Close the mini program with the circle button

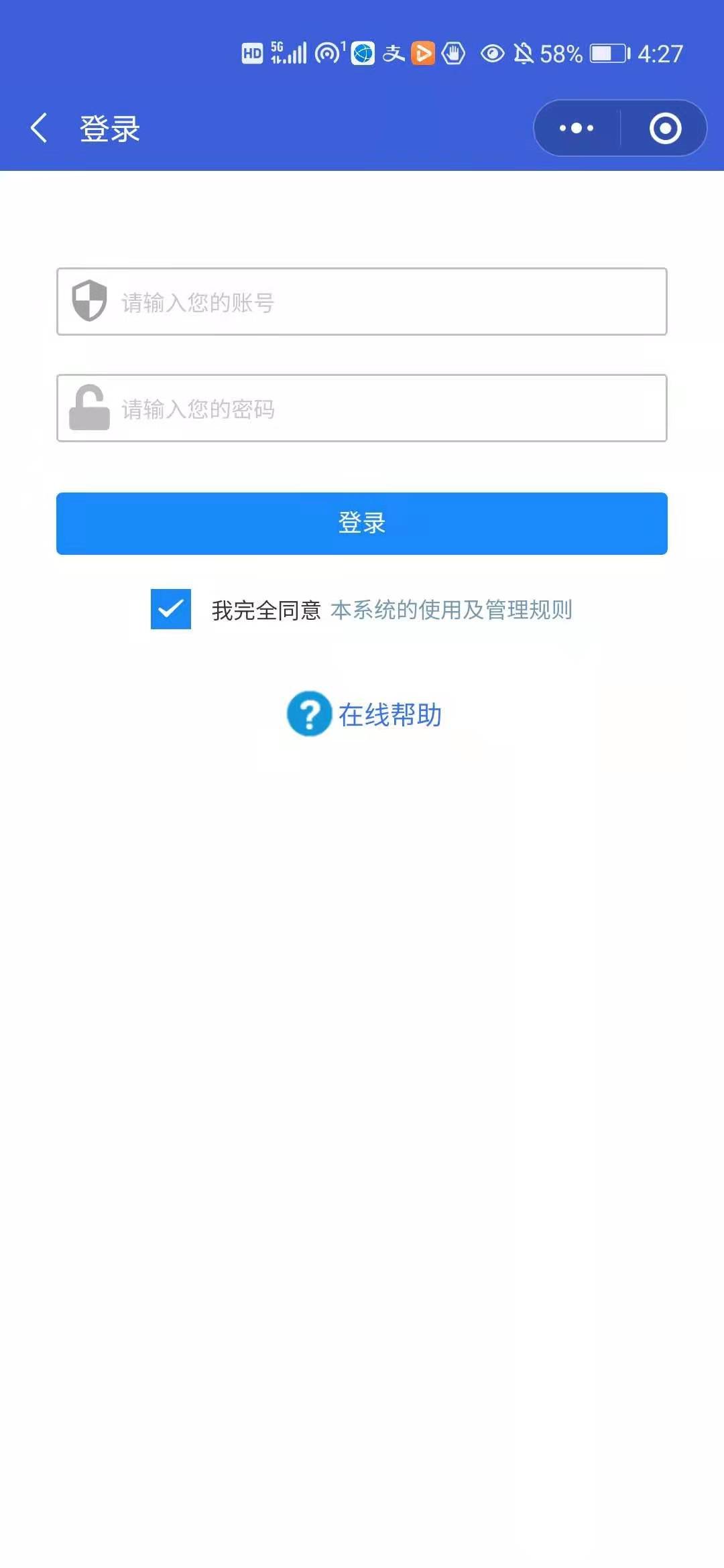point(665,128)
